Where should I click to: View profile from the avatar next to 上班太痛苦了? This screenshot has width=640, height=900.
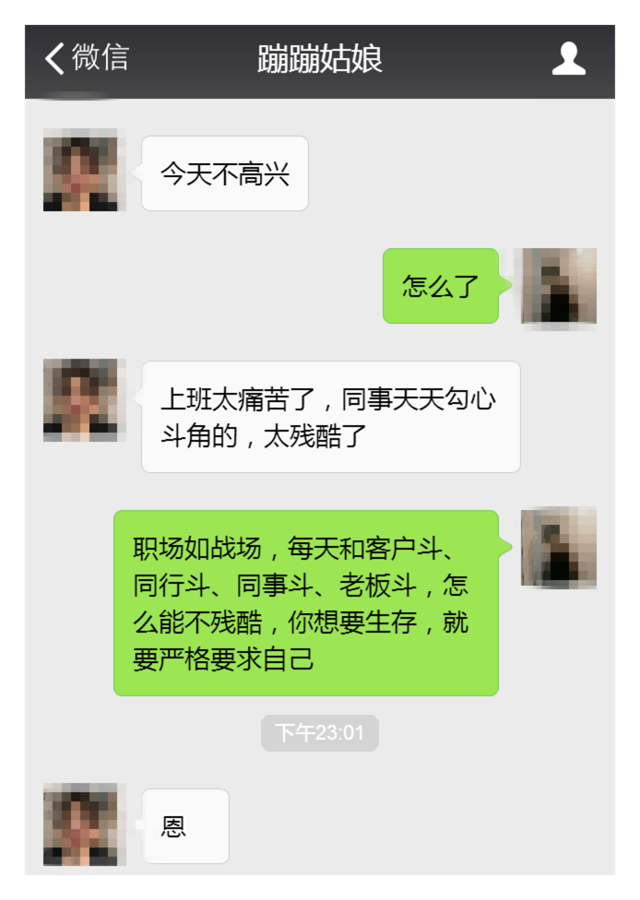80,400
